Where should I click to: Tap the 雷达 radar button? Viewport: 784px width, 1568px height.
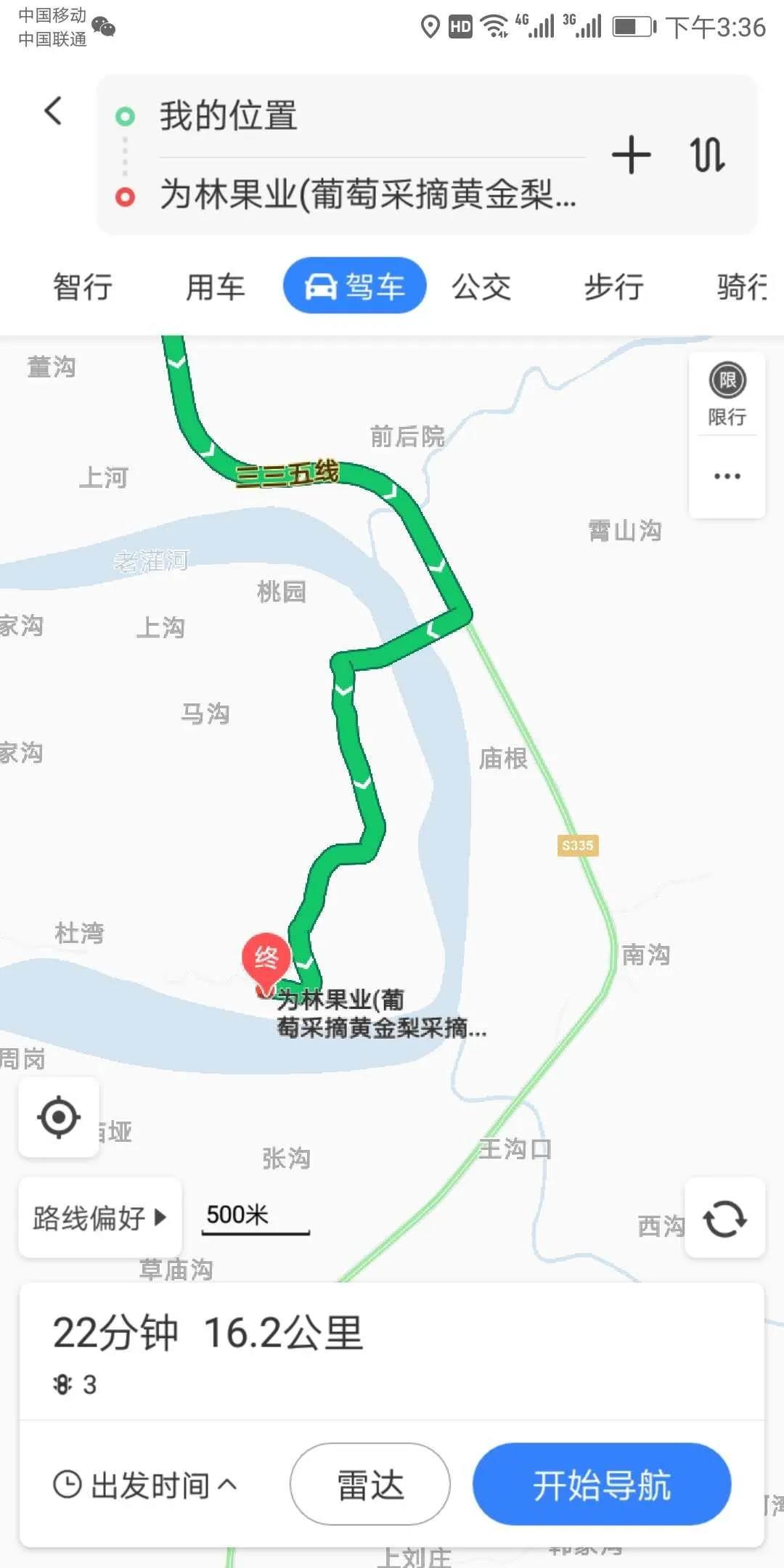coord(370,1485)
